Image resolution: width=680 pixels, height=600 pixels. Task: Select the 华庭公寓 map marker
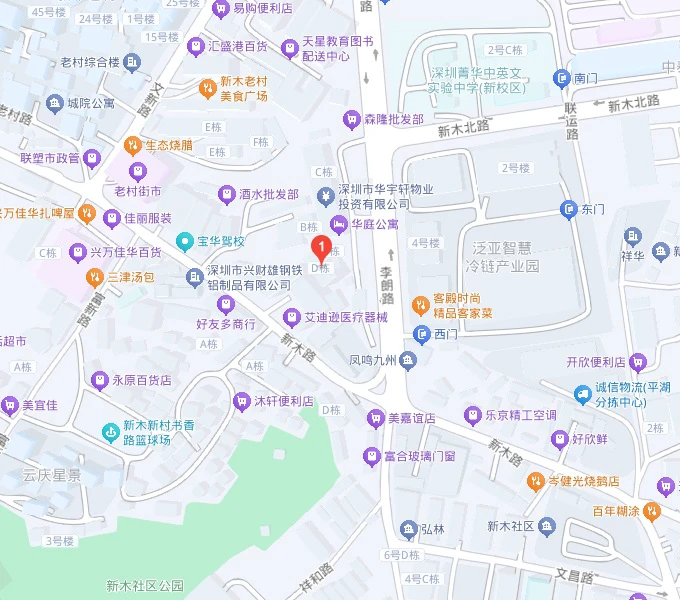tap(337, 223)
